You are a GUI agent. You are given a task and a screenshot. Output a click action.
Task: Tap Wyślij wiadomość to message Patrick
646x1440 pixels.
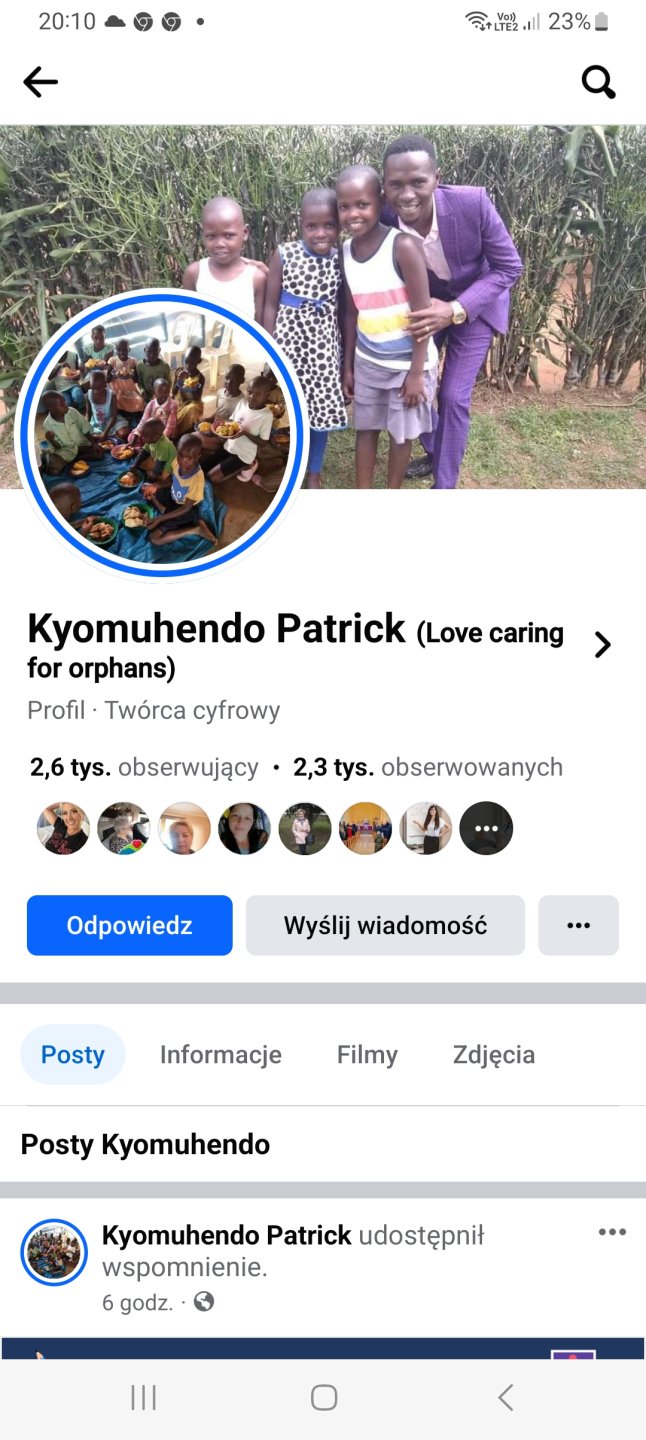(385, 925)
